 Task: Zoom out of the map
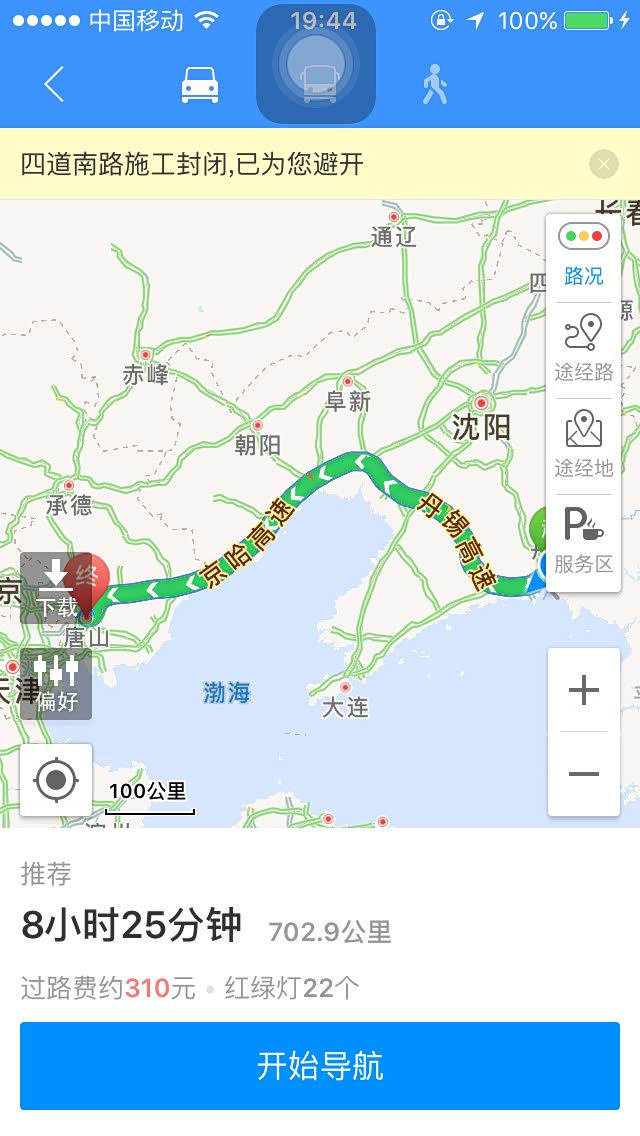tap(584, 773)
